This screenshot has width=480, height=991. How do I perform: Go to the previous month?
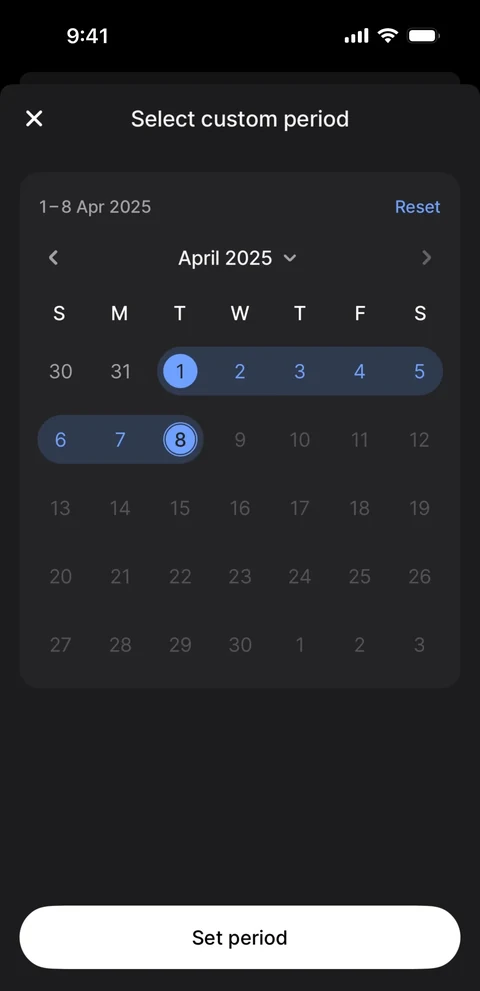(x=54, y=258)
